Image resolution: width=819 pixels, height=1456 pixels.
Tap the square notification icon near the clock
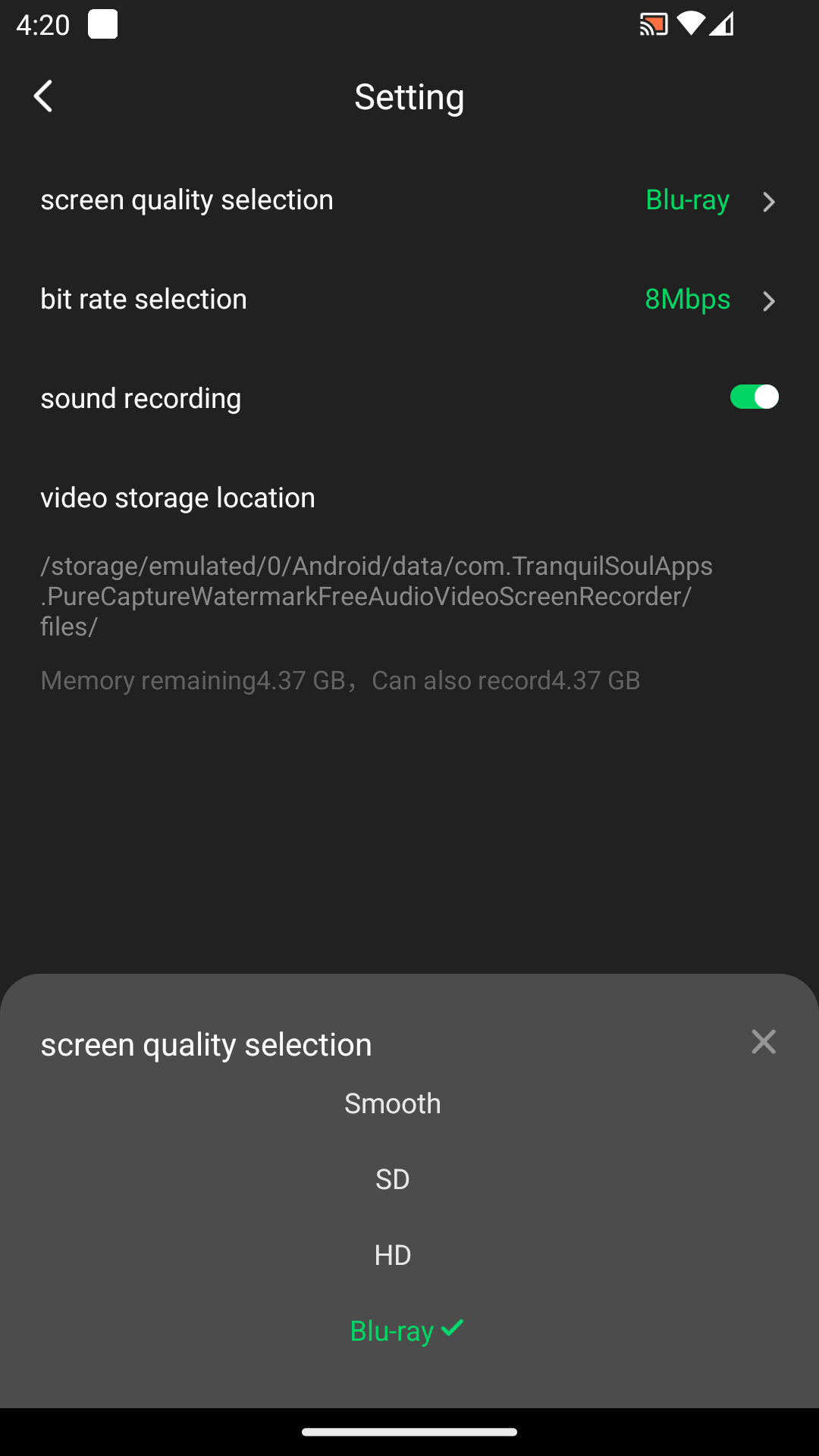click(x=103, y=24)
